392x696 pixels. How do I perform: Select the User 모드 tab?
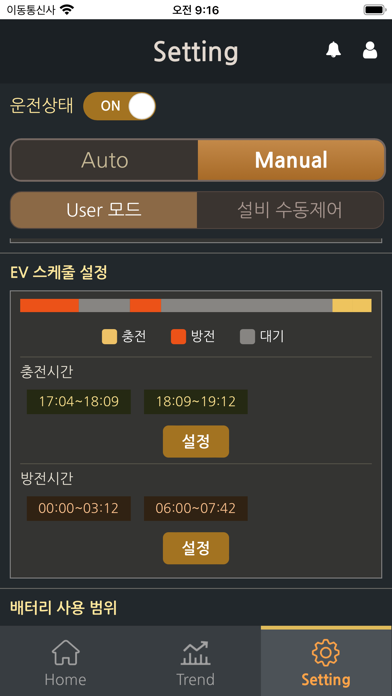pyautogui.click(x=104, y=210)
